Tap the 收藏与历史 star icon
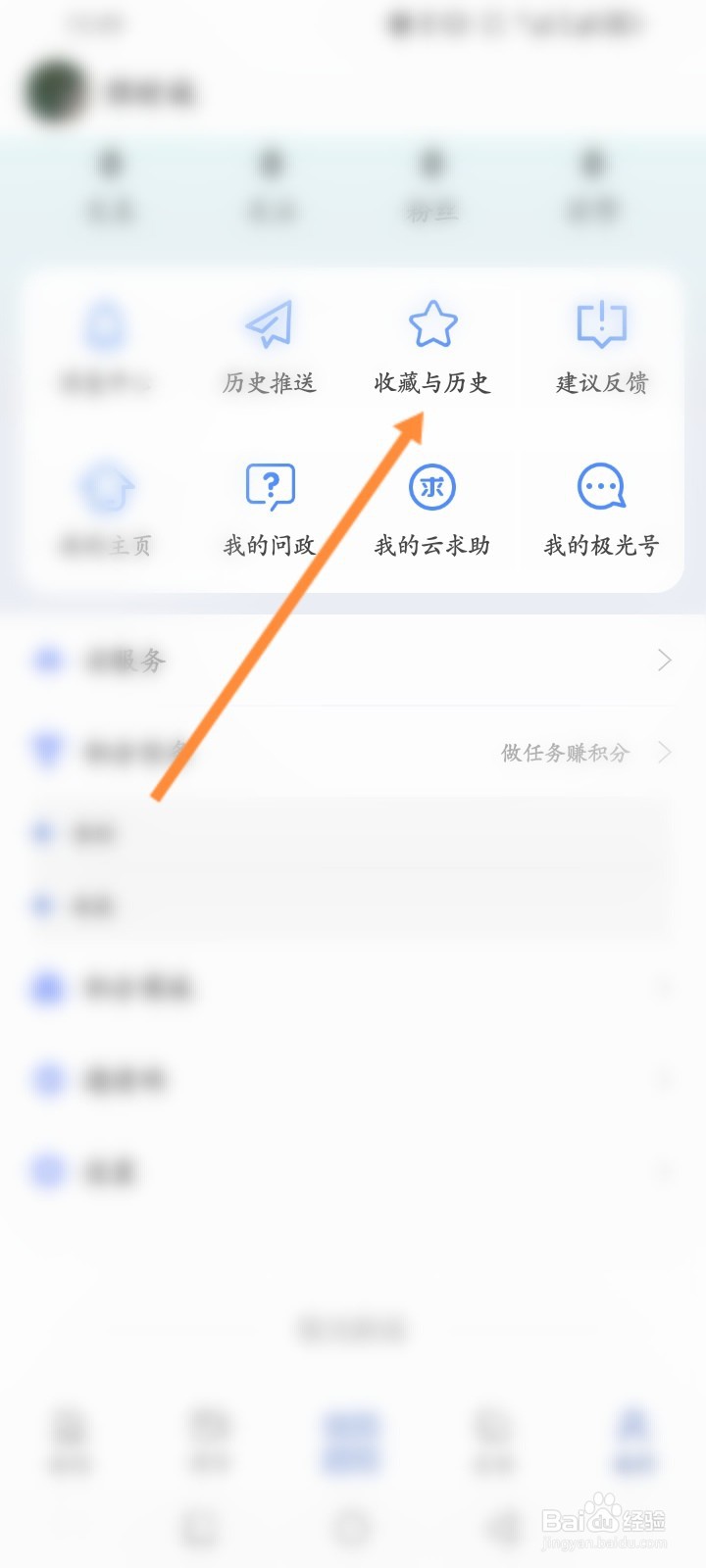Image resolution: width=706 pixels, height=1568 pixels. click(x=431, y=323)
